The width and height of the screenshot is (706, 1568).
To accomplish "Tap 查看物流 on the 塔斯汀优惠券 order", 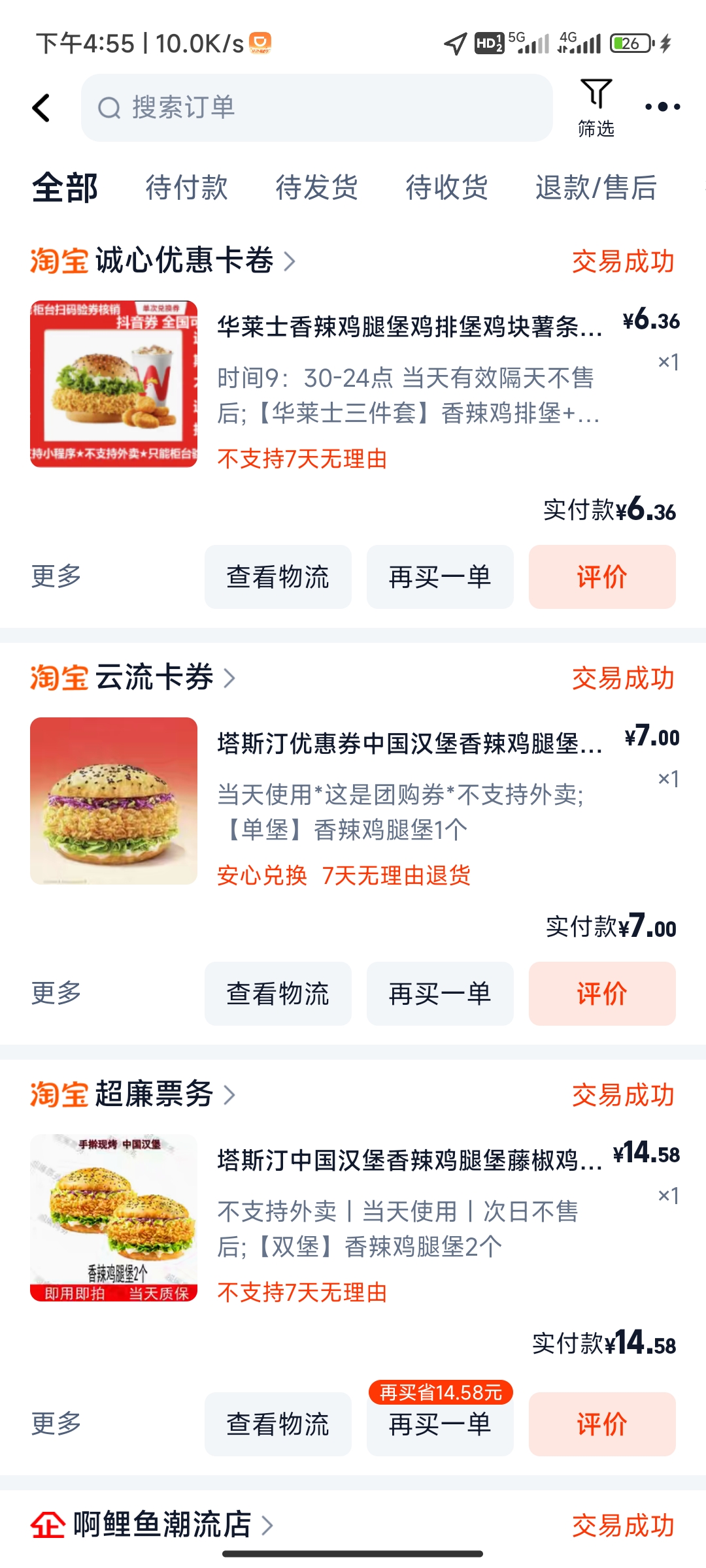I will tap(278, 994).
